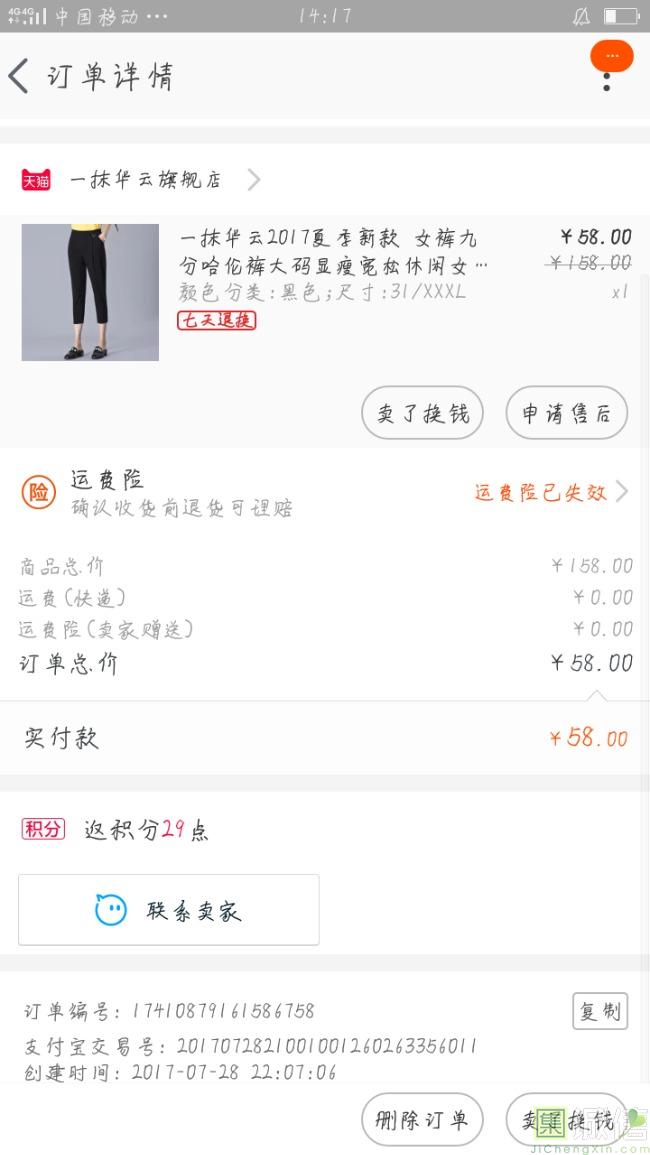Tap 删除订单 to delete this order
This screenshot has height=1155, width=650.
(x=421, y=1120)
